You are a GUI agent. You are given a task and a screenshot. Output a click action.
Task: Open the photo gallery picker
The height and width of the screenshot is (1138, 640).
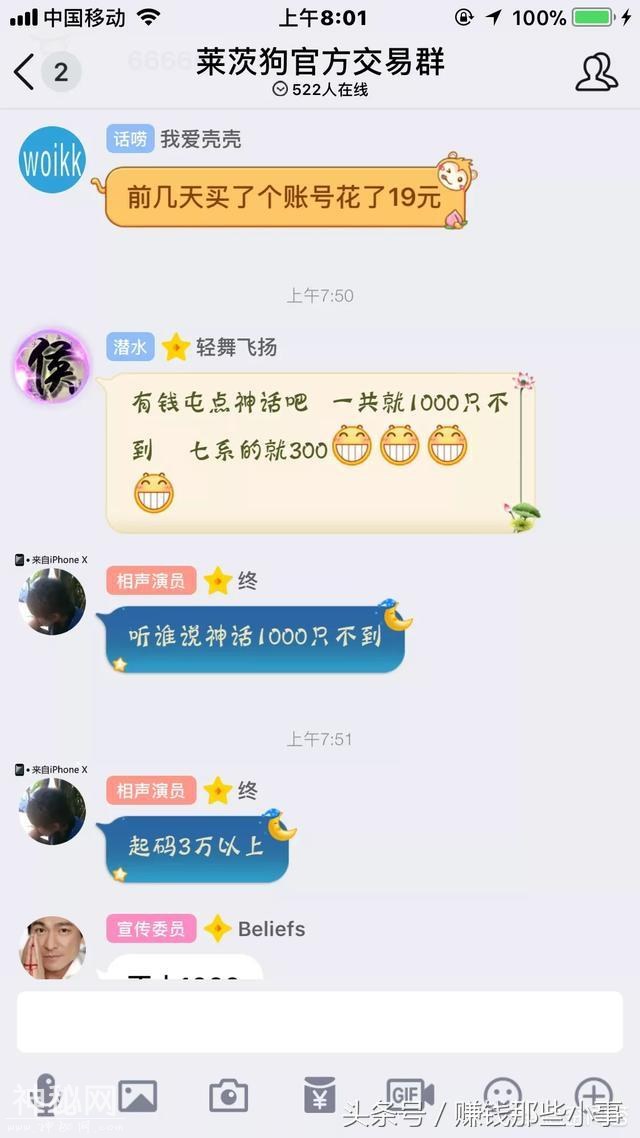coord(137,1096)
